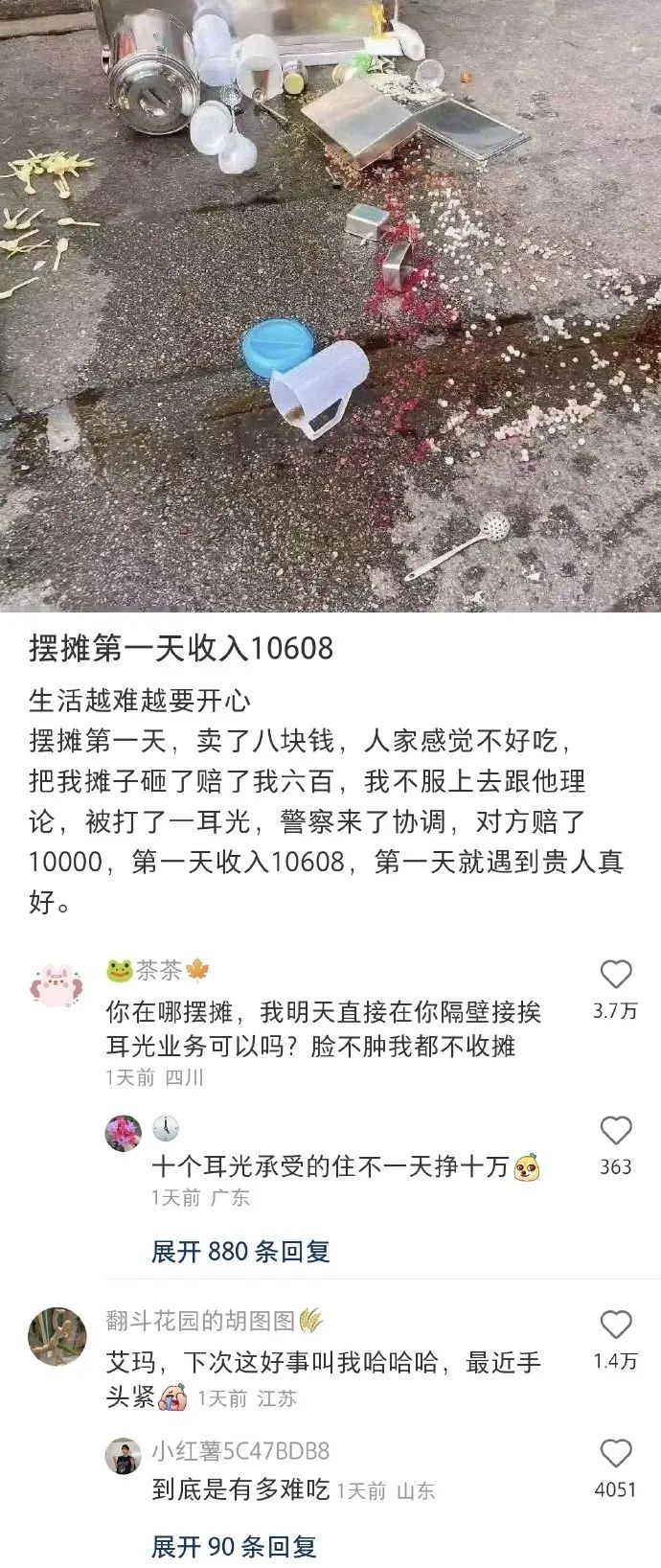
Task: View the smashed stall photo in full
Action: [330, 305]
